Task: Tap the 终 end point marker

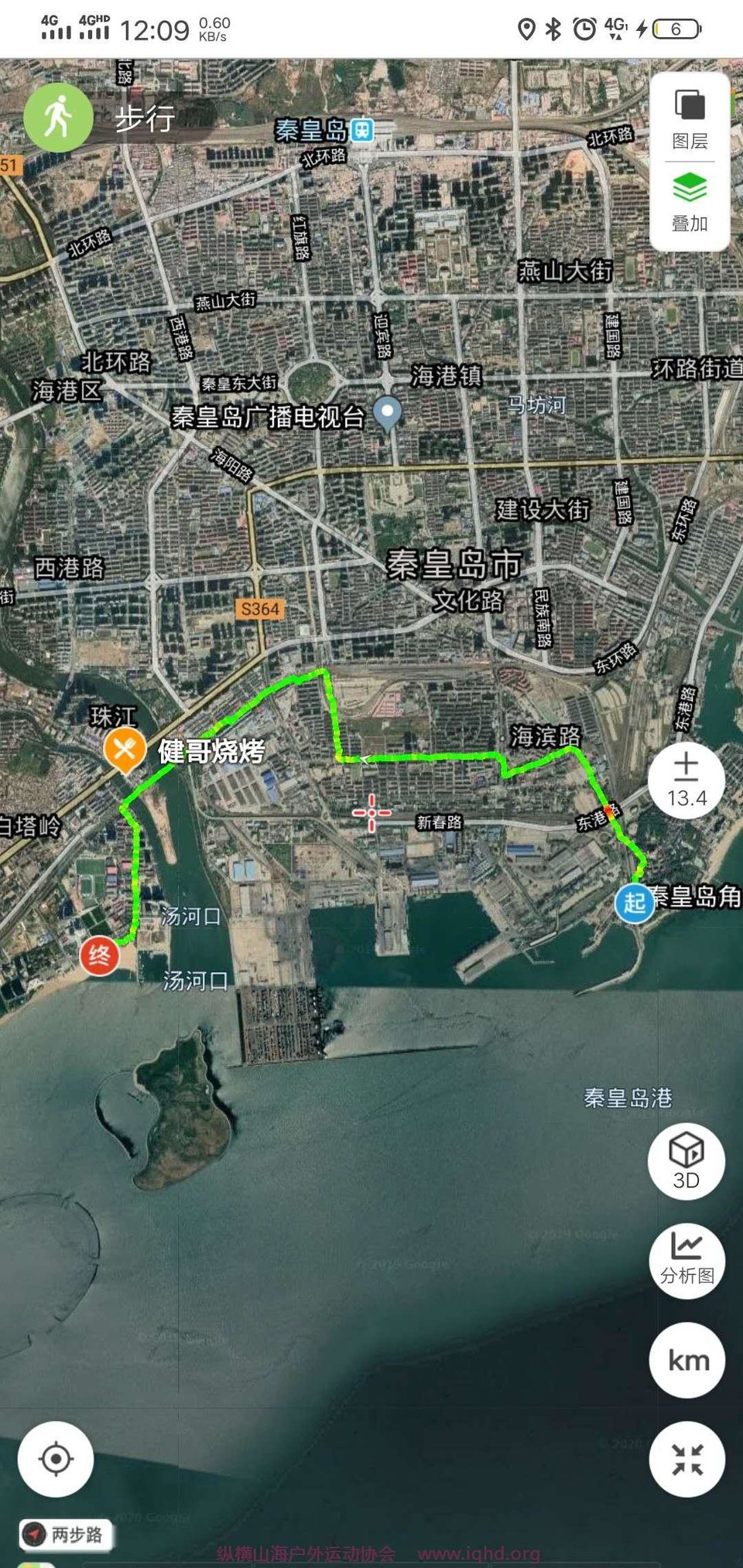Action: tap(99, 956)
